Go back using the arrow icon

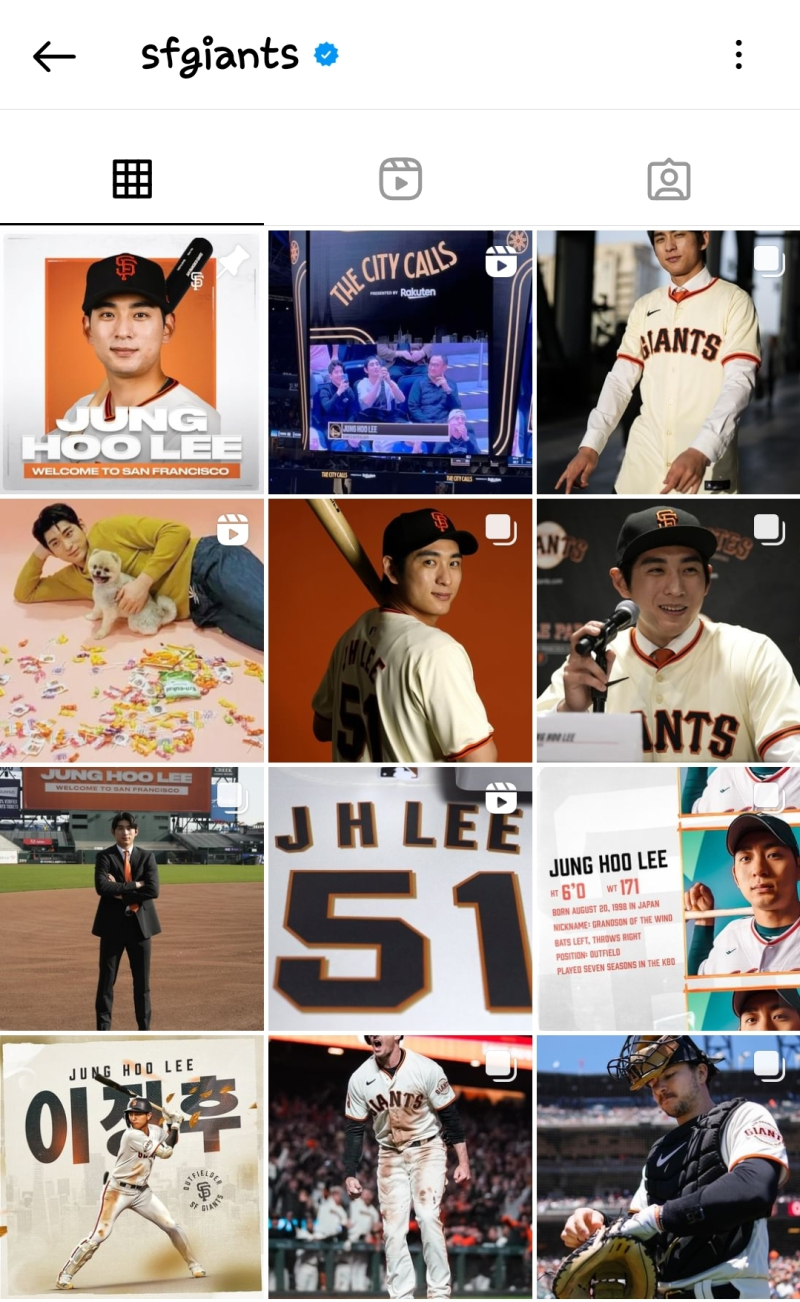point(54,56)
